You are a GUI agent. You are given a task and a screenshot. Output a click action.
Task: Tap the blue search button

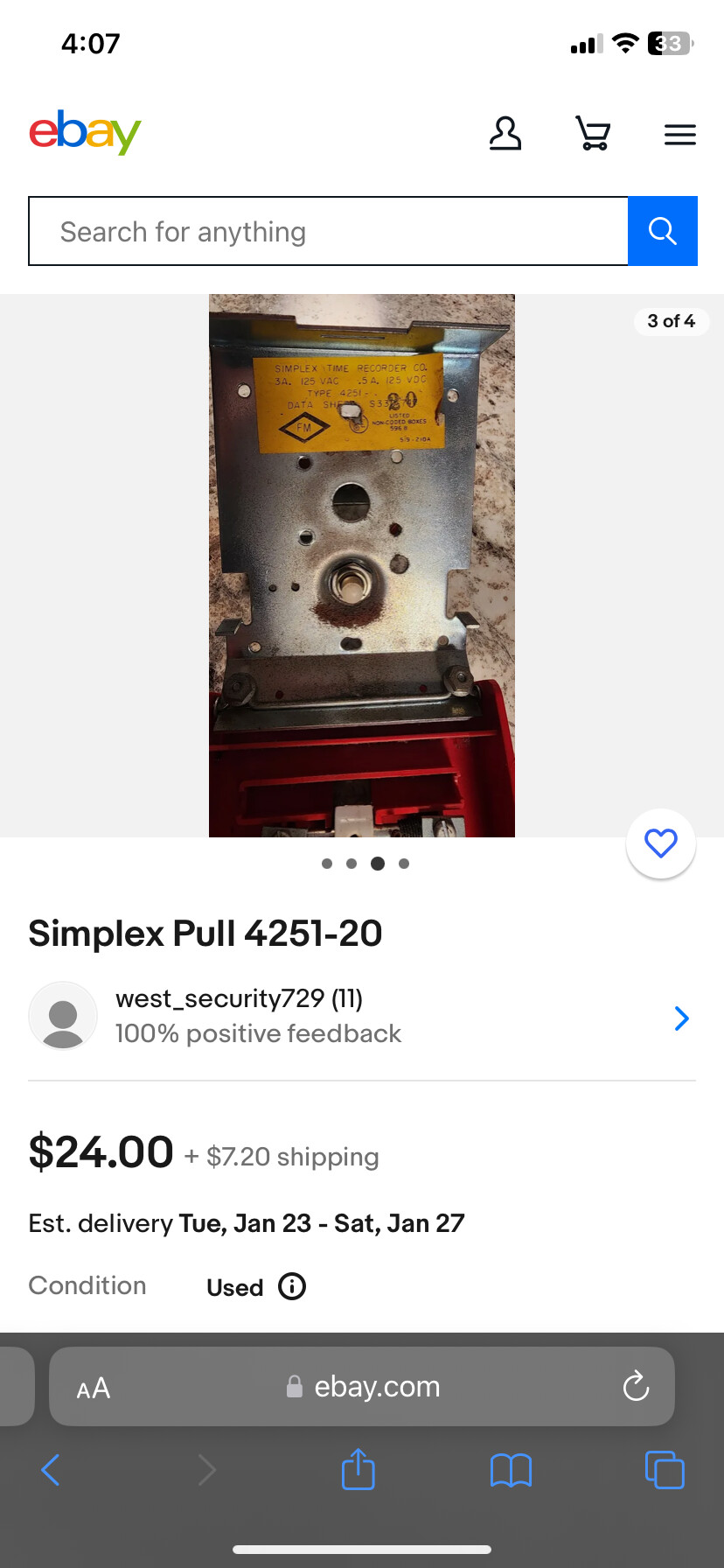click(662, 231)
